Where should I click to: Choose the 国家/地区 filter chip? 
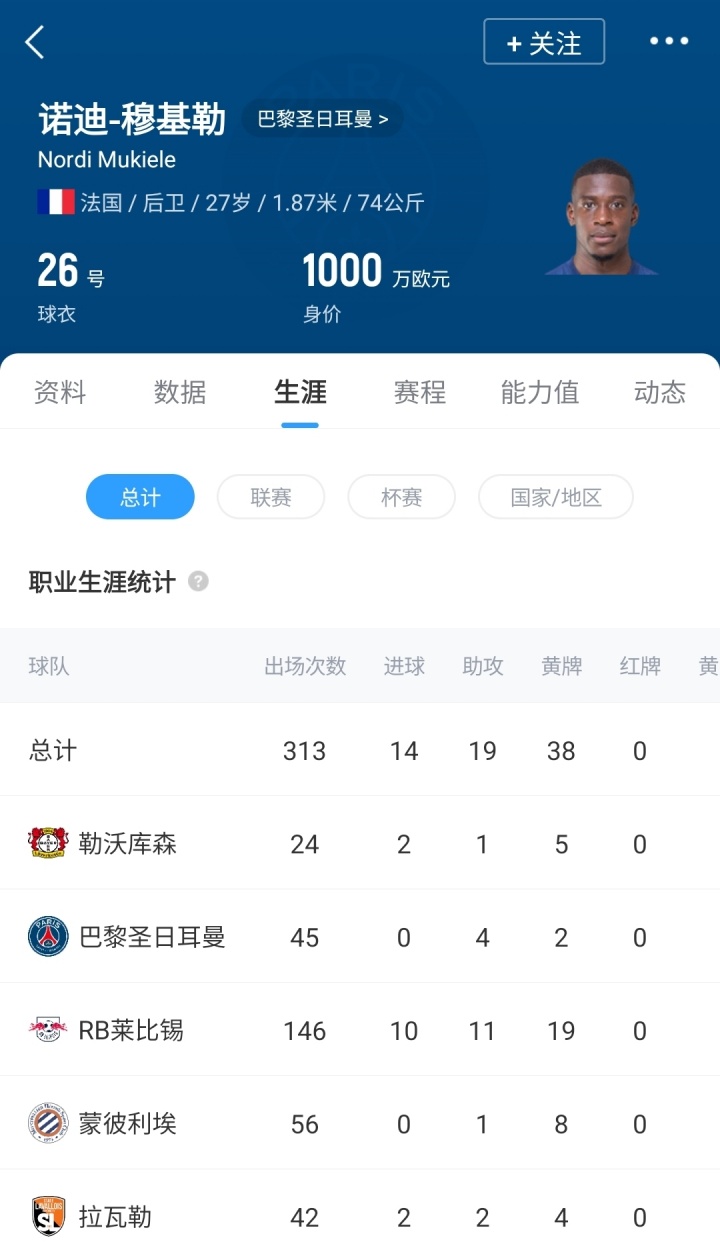tap(556, 497)
